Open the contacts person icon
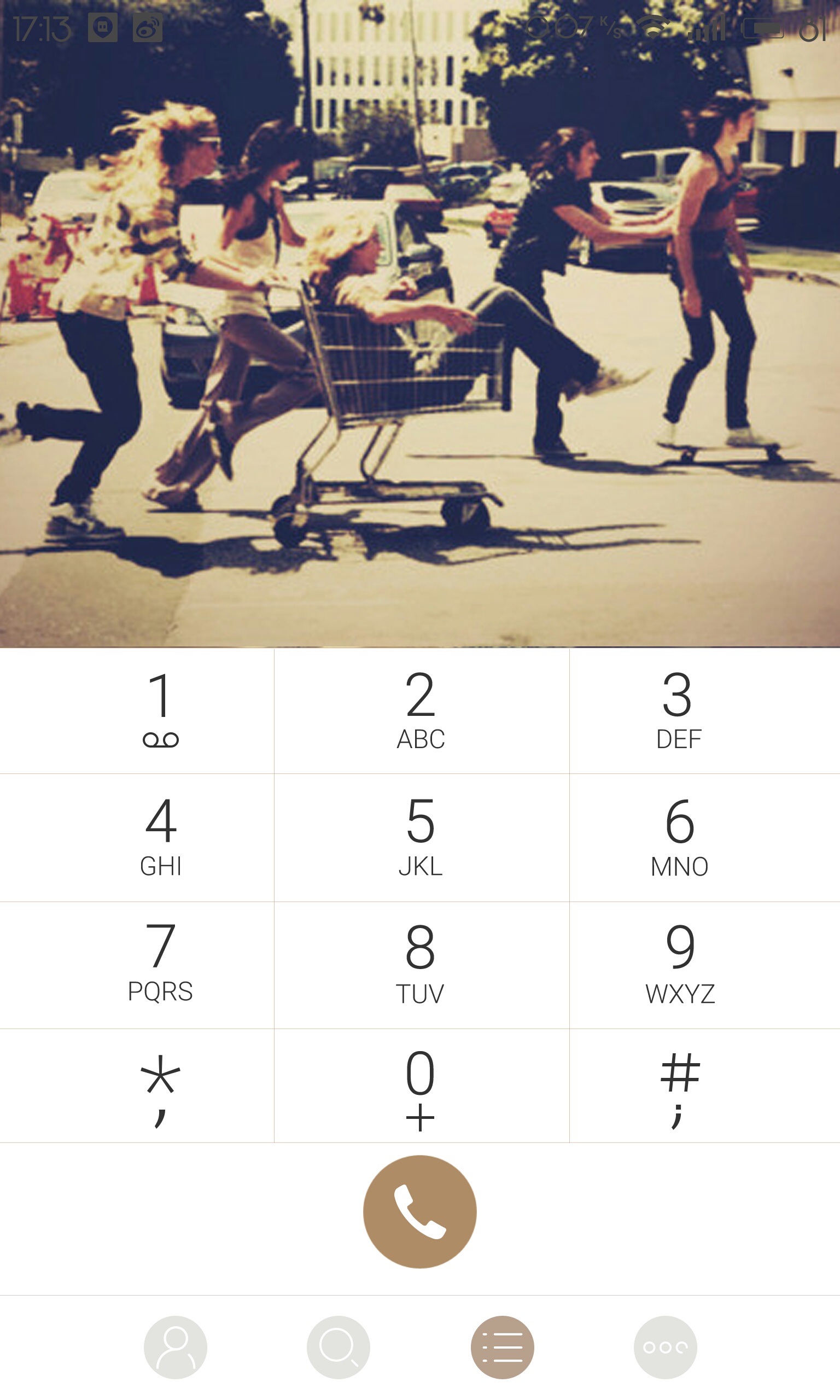Image resolution: width=840 pixels, height=1400 pixels. [x=176, y=1347]
